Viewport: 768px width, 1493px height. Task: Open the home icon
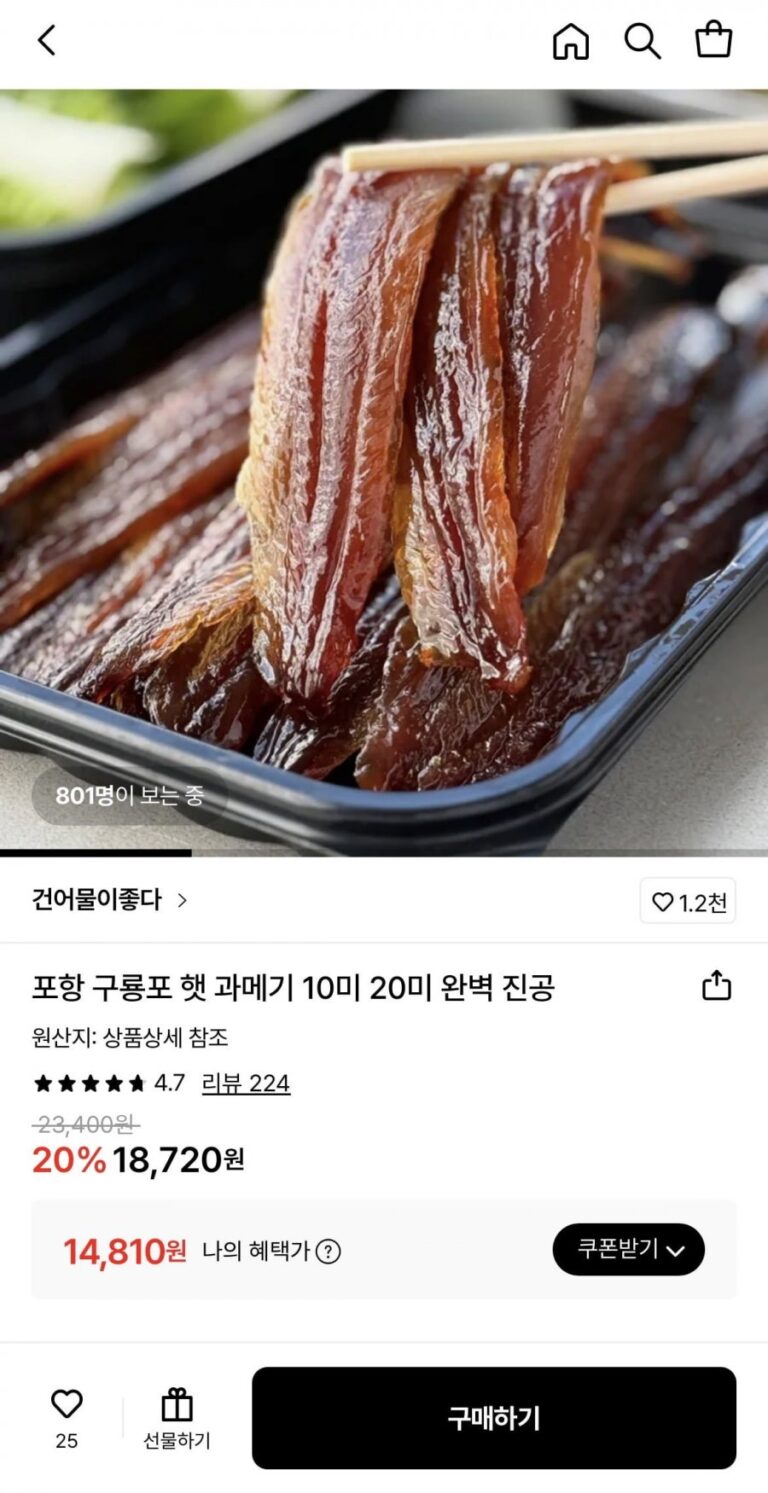coord(571,41)
